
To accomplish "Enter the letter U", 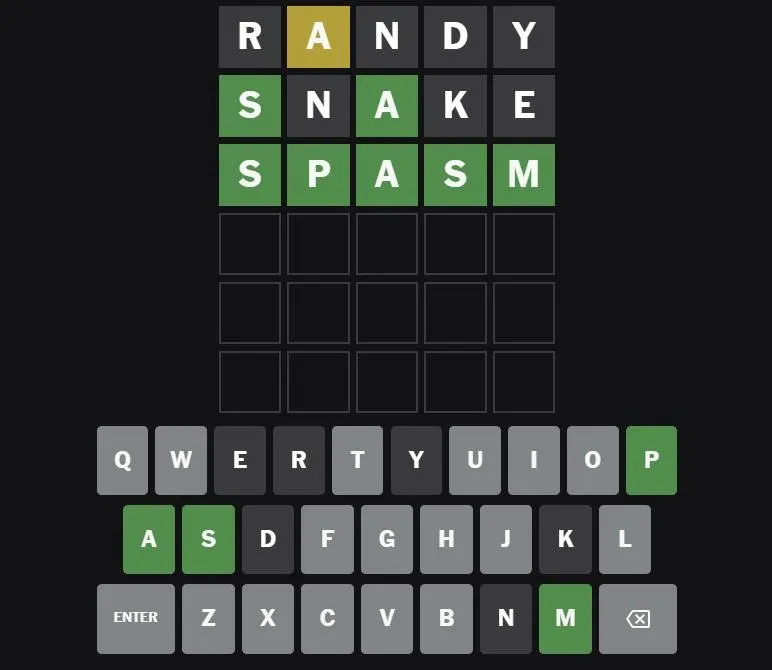I will click(x=475, y=460).
